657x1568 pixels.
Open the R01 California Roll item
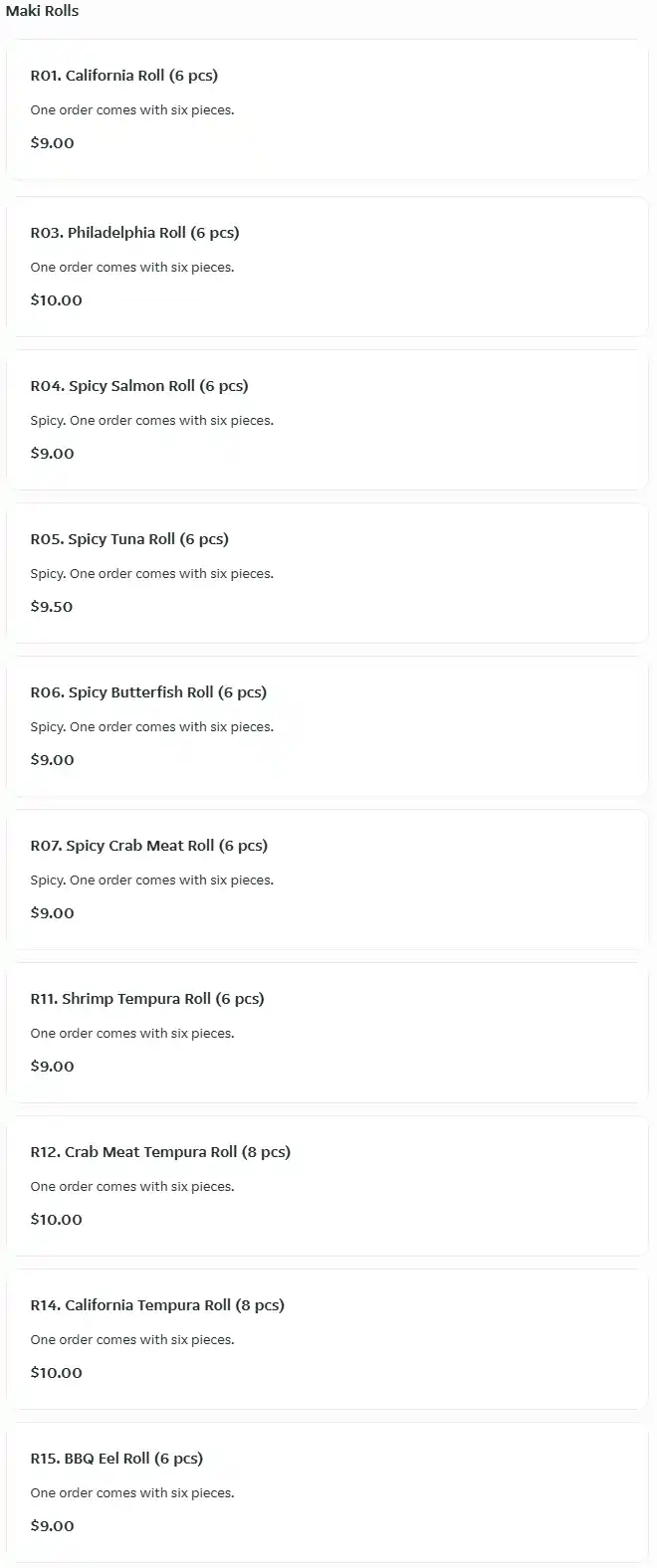[327, 109]
